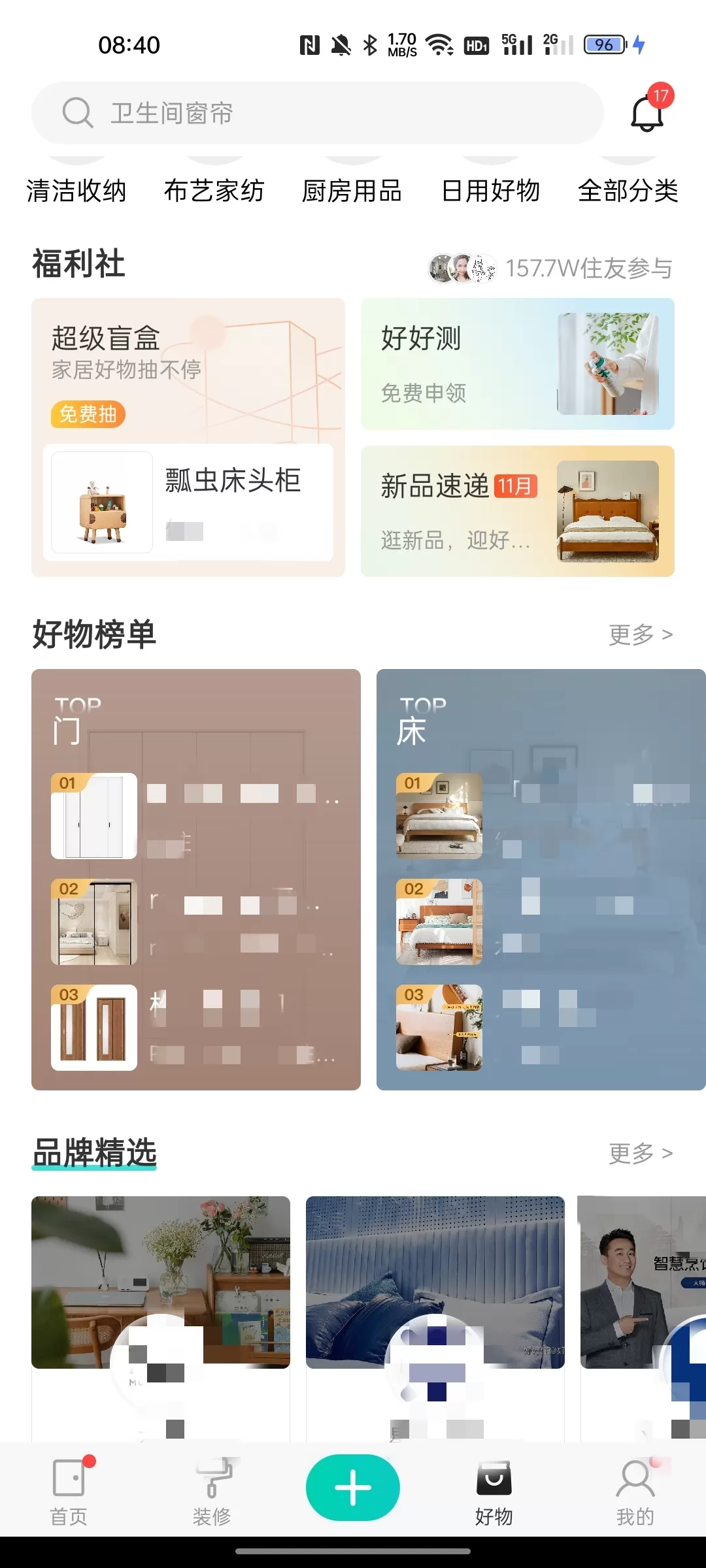Open the notifications bell

tap(647, 113)
